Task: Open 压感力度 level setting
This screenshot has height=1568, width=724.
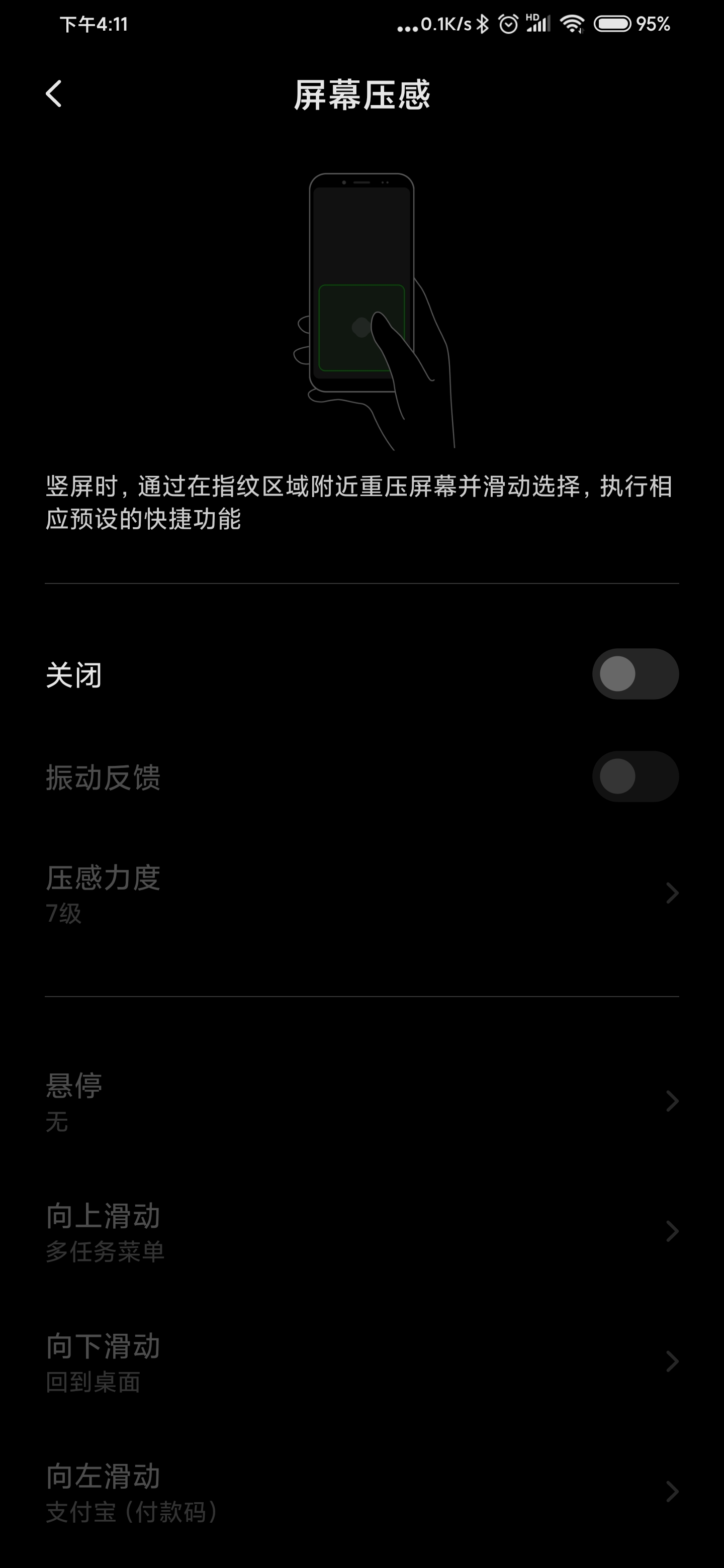Action: click(x=361, y=894)
